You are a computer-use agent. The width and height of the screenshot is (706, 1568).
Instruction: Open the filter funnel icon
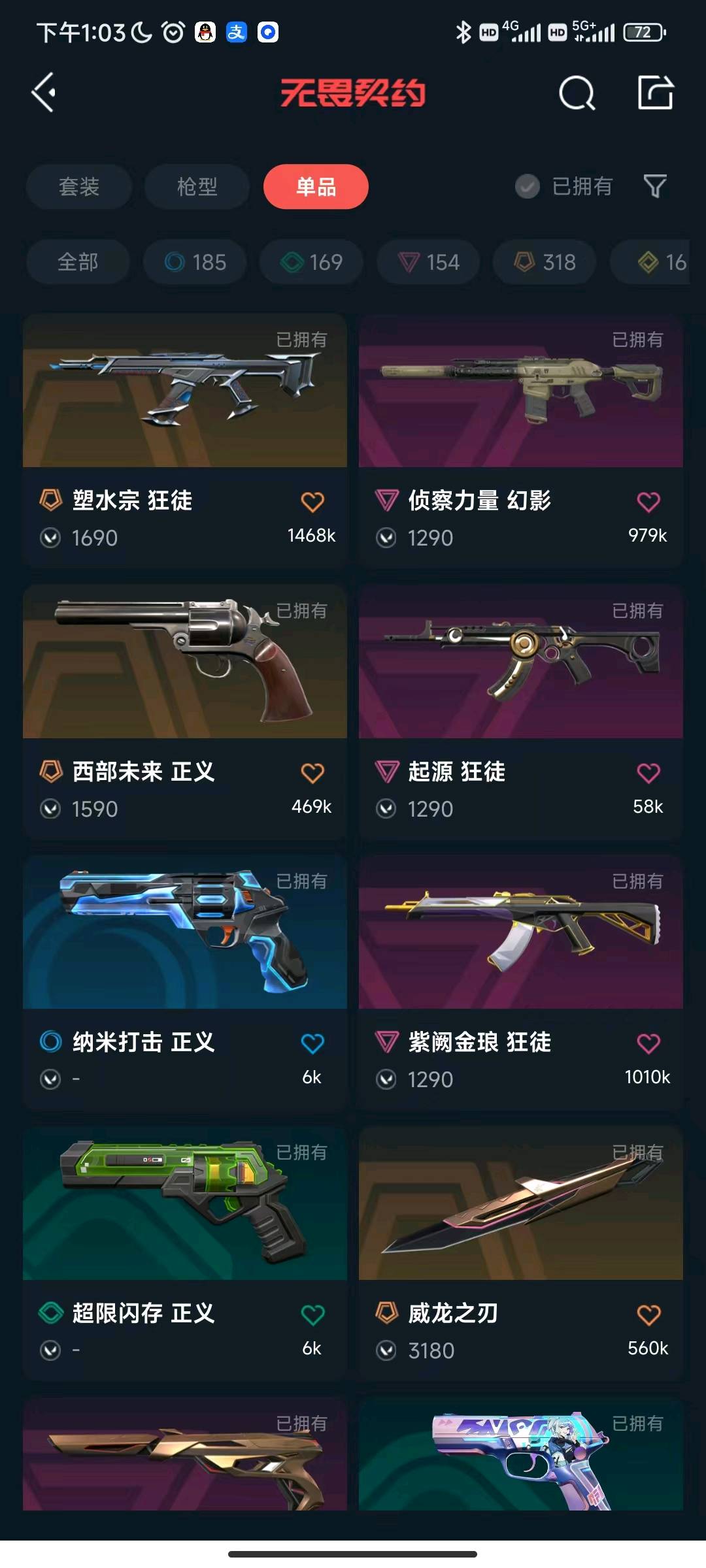click(655, 187)
